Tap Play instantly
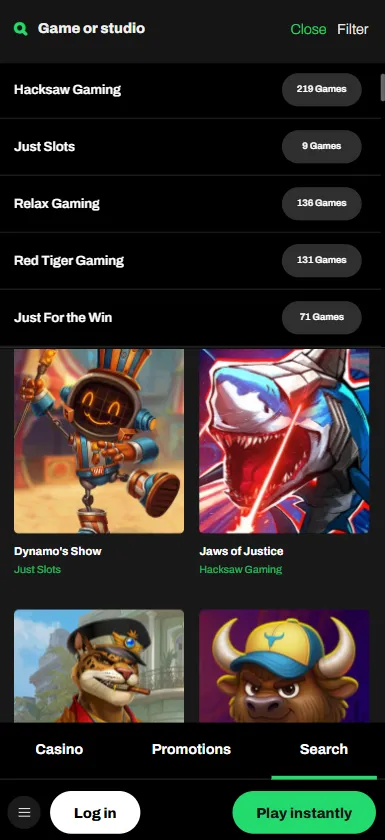This screenshot has height=840, width=385. 304,813
